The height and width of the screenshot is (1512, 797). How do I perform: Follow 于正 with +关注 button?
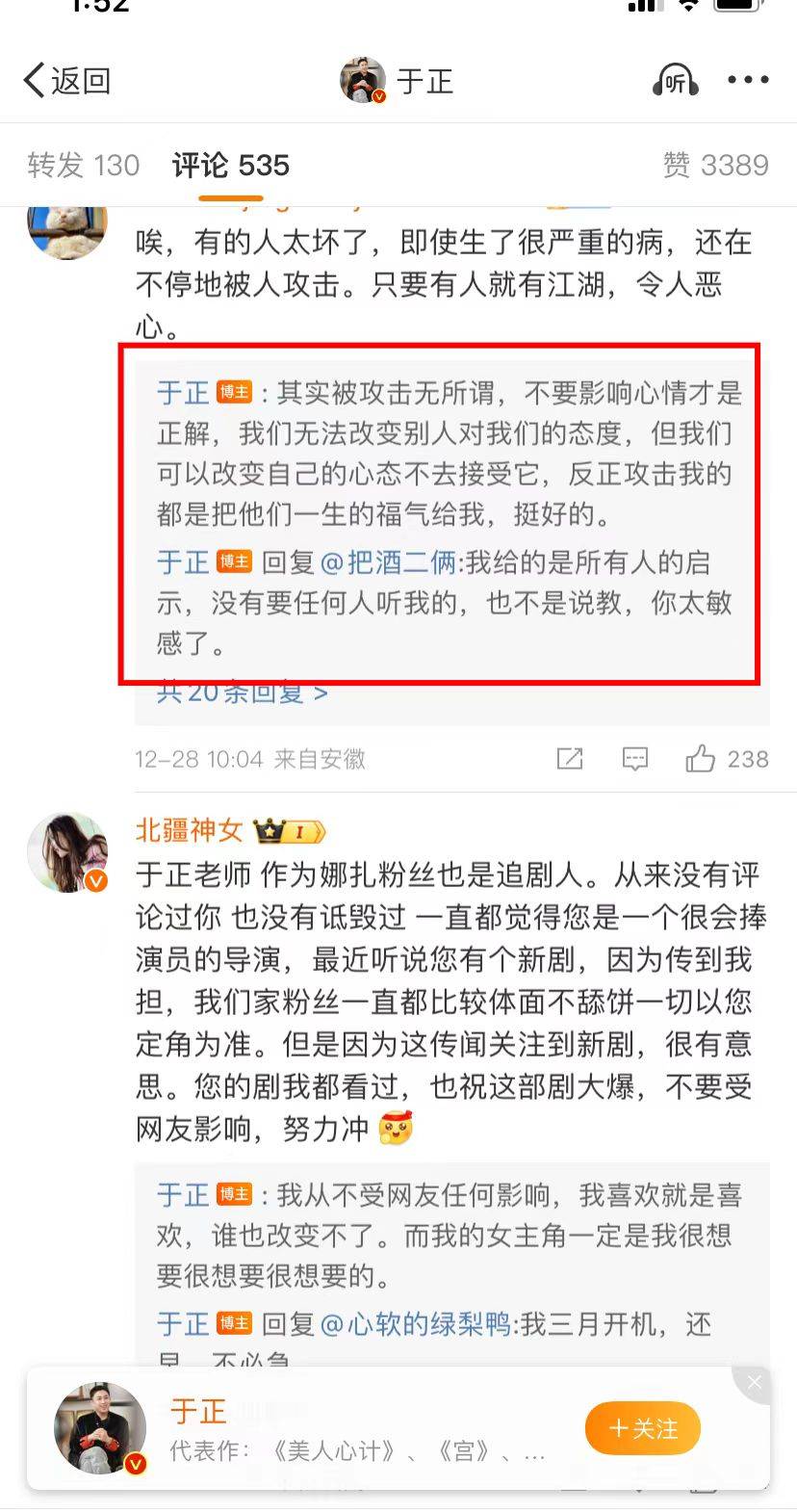coord(642,1428)
